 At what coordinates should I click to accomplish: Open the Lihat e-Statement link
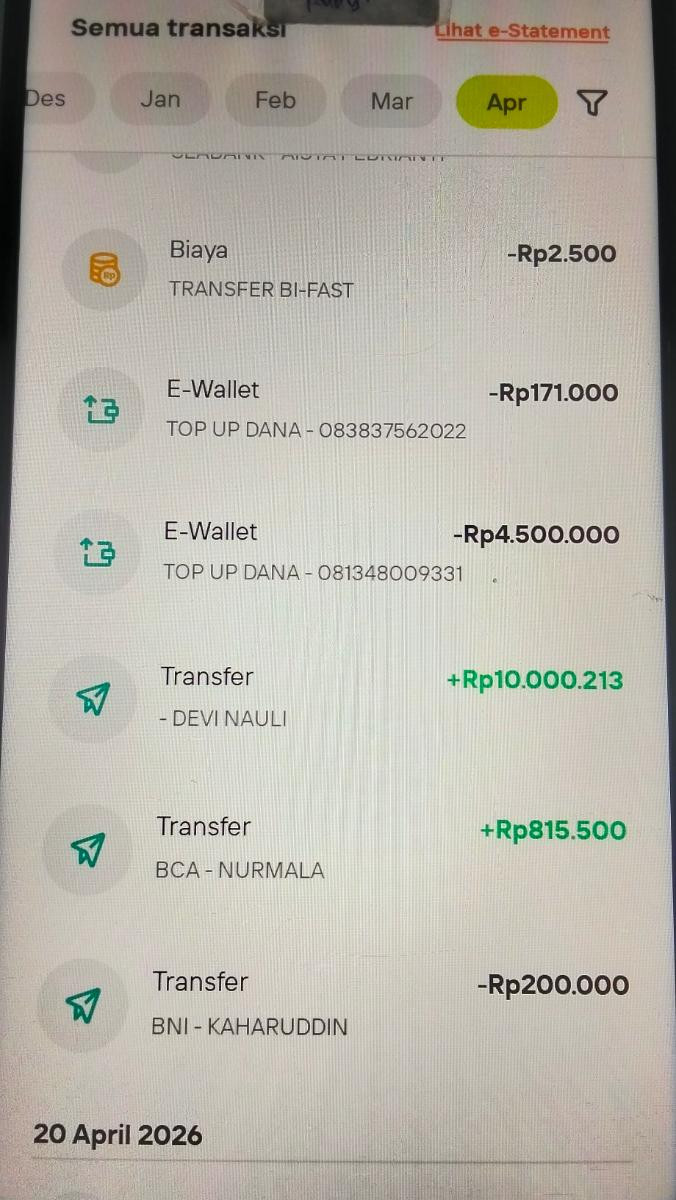click(522, 31)
